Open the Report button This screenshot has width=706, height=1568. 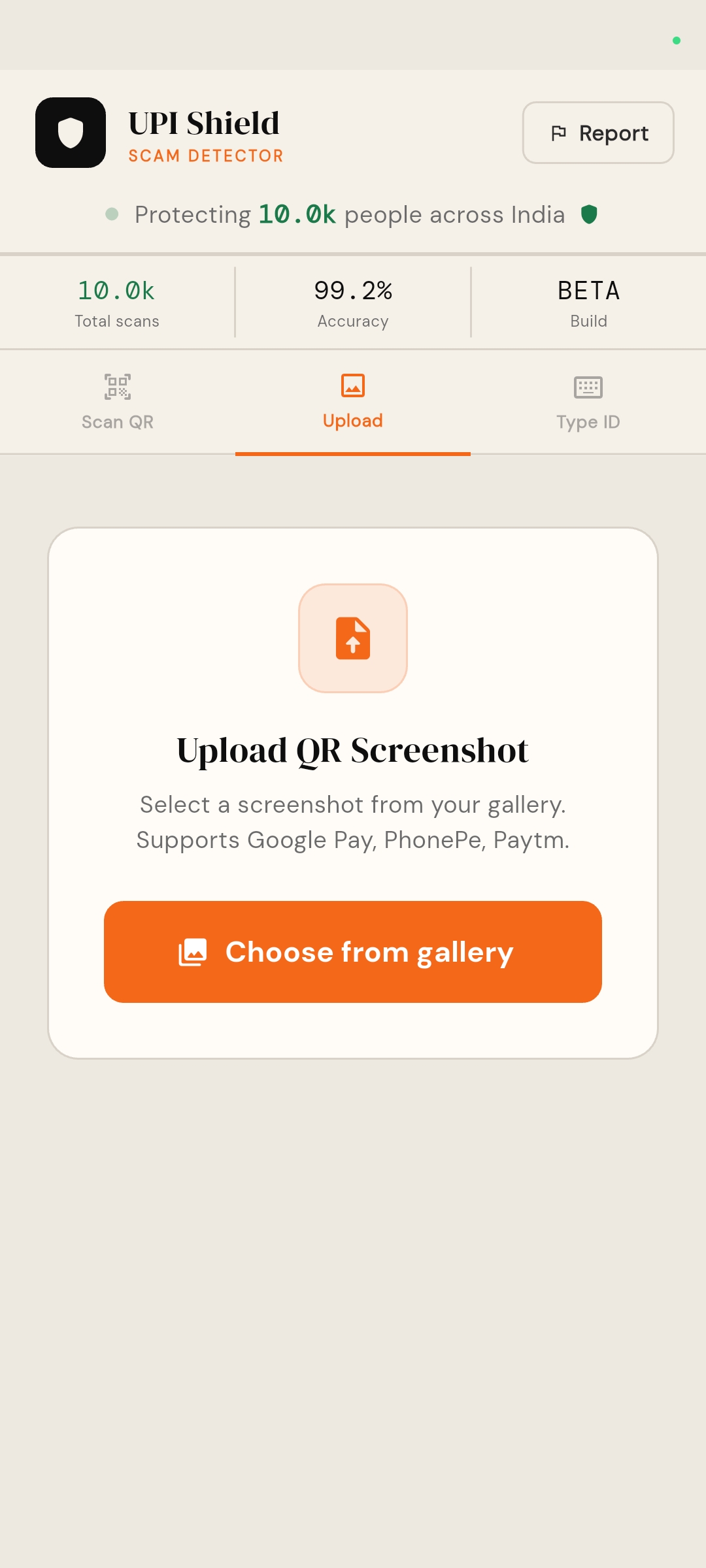coord(598,133)
